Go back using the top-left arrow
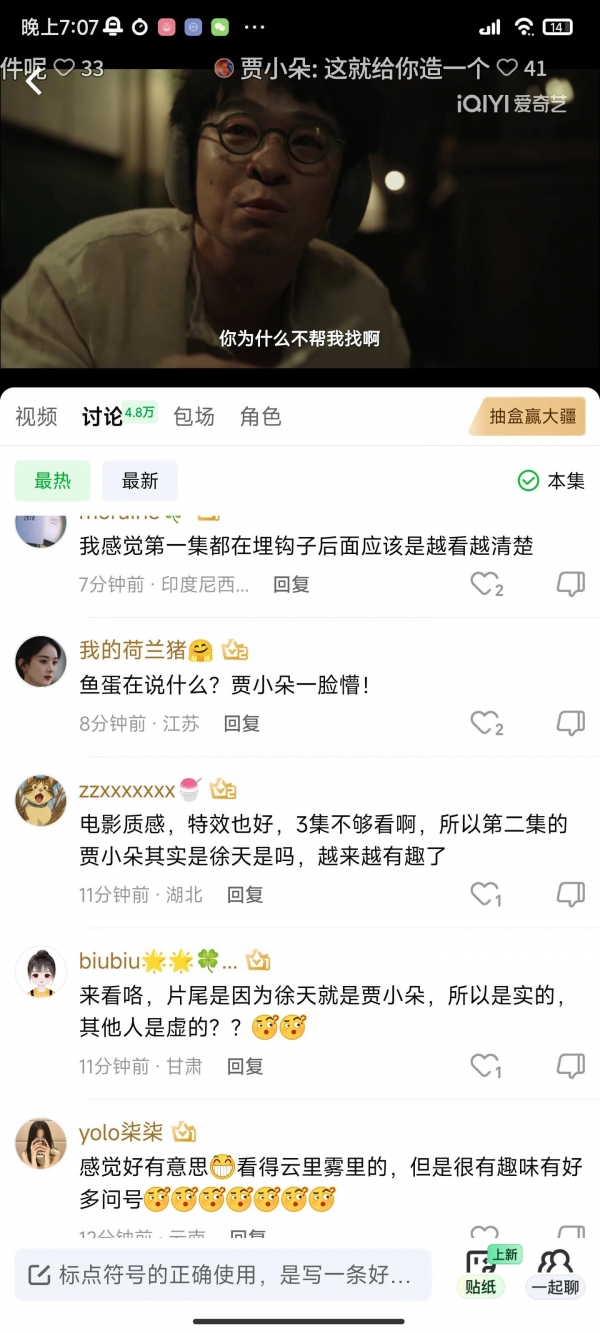The width and height of the screenshot is (600, 1333). pos(35,82)
